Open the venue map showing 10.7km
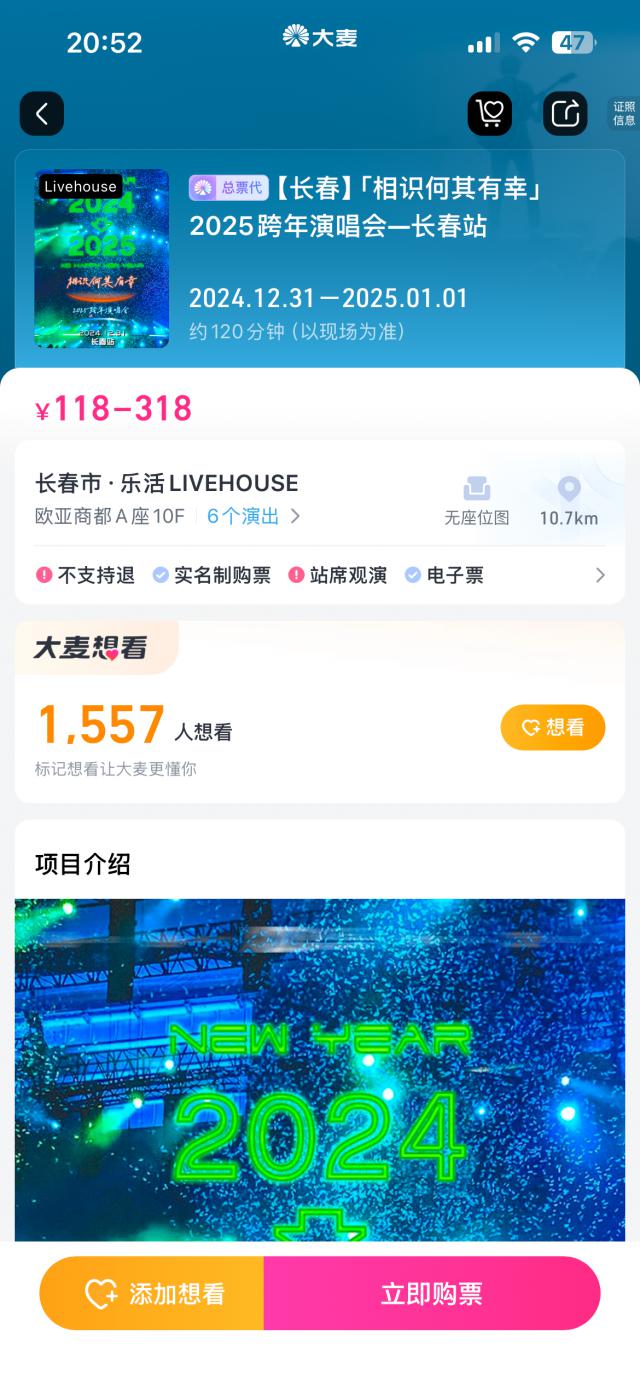Viewport: 640px width, 1386px height. pos(568,501)
